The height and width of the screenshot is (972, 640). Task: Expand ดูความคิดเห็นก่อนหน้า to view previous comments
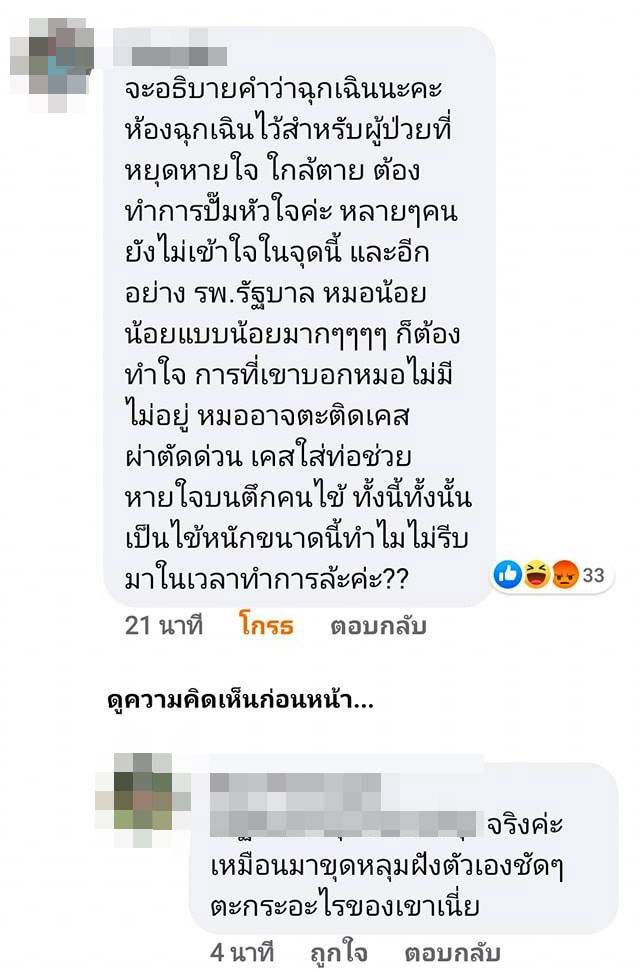241,701
